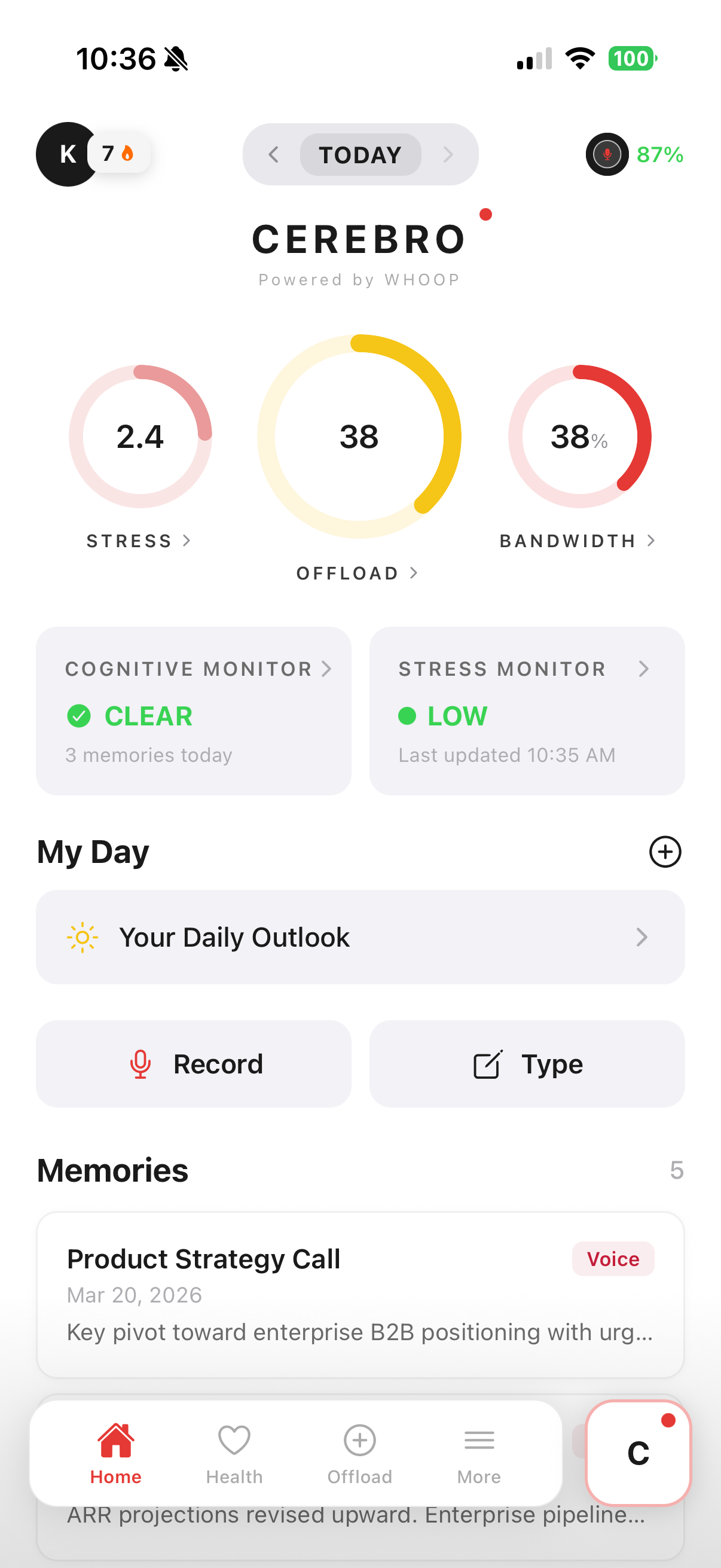
Task: Switch to the Home tab
Action: pos(115,1452)
